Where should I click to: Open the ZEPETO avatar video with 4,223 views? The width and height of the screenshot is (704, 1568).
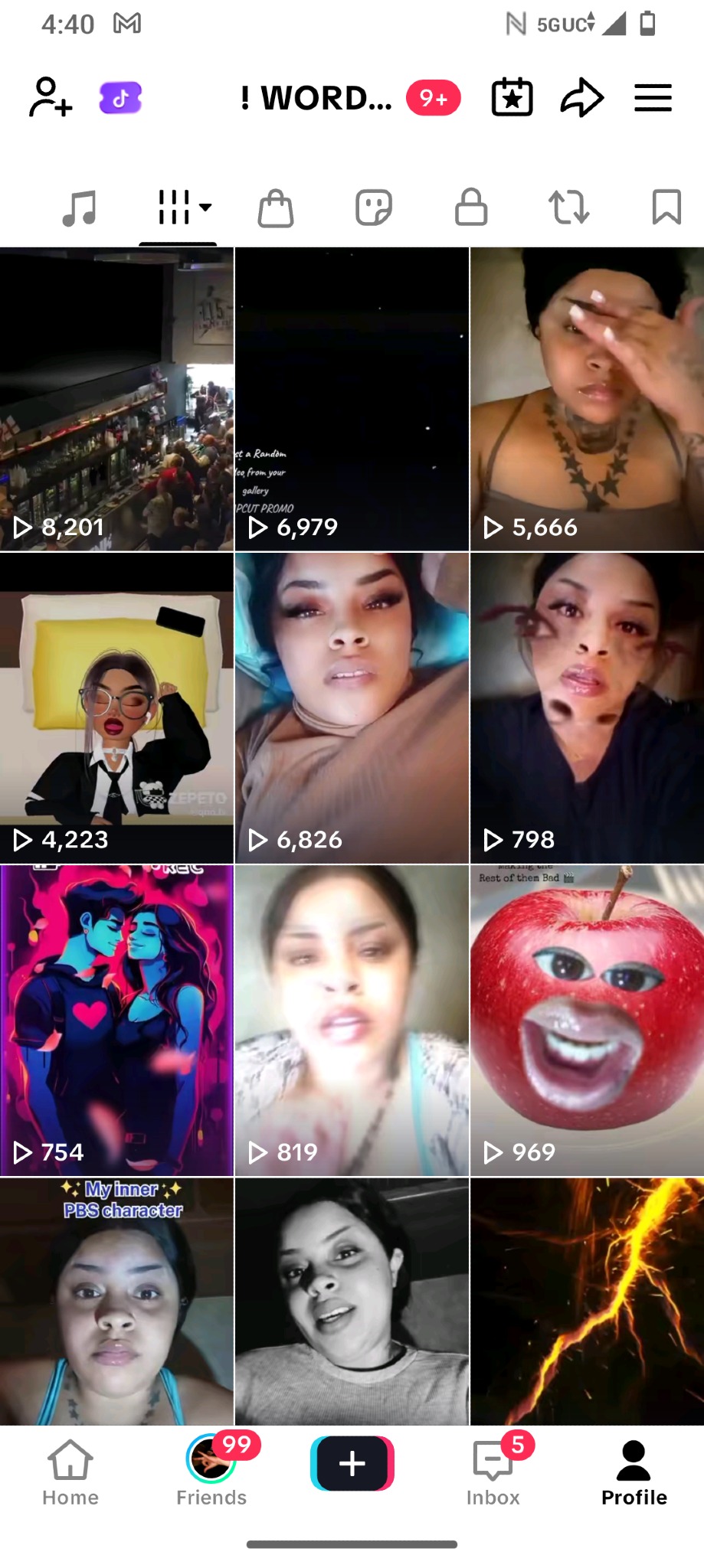pos(116,708)
